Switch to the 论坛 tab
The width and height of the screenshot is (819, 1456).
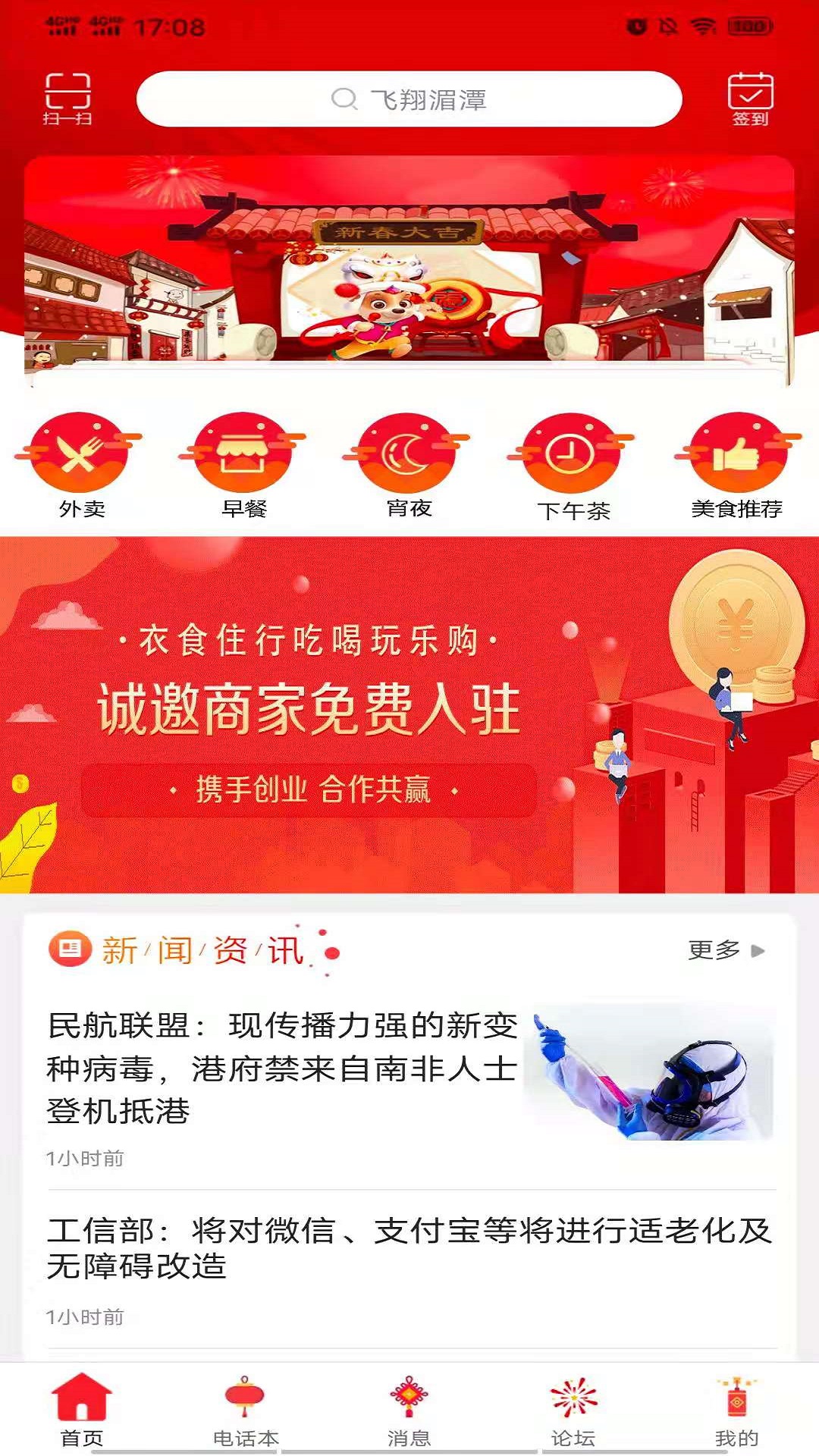pyautogui.click(x=573, y=1409)
